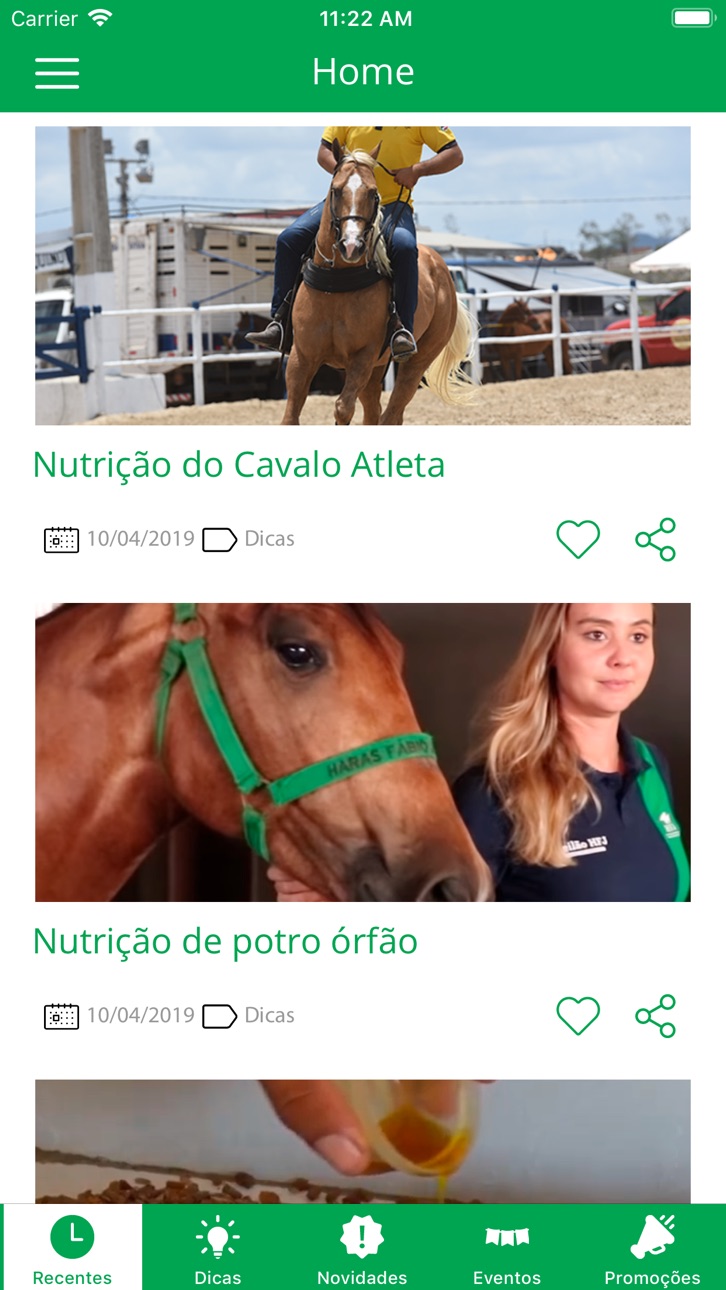Like the Nutrição do Cavalo Atleta article
The height and width of the screenshot is (1290, 726).
coord(578,540)
